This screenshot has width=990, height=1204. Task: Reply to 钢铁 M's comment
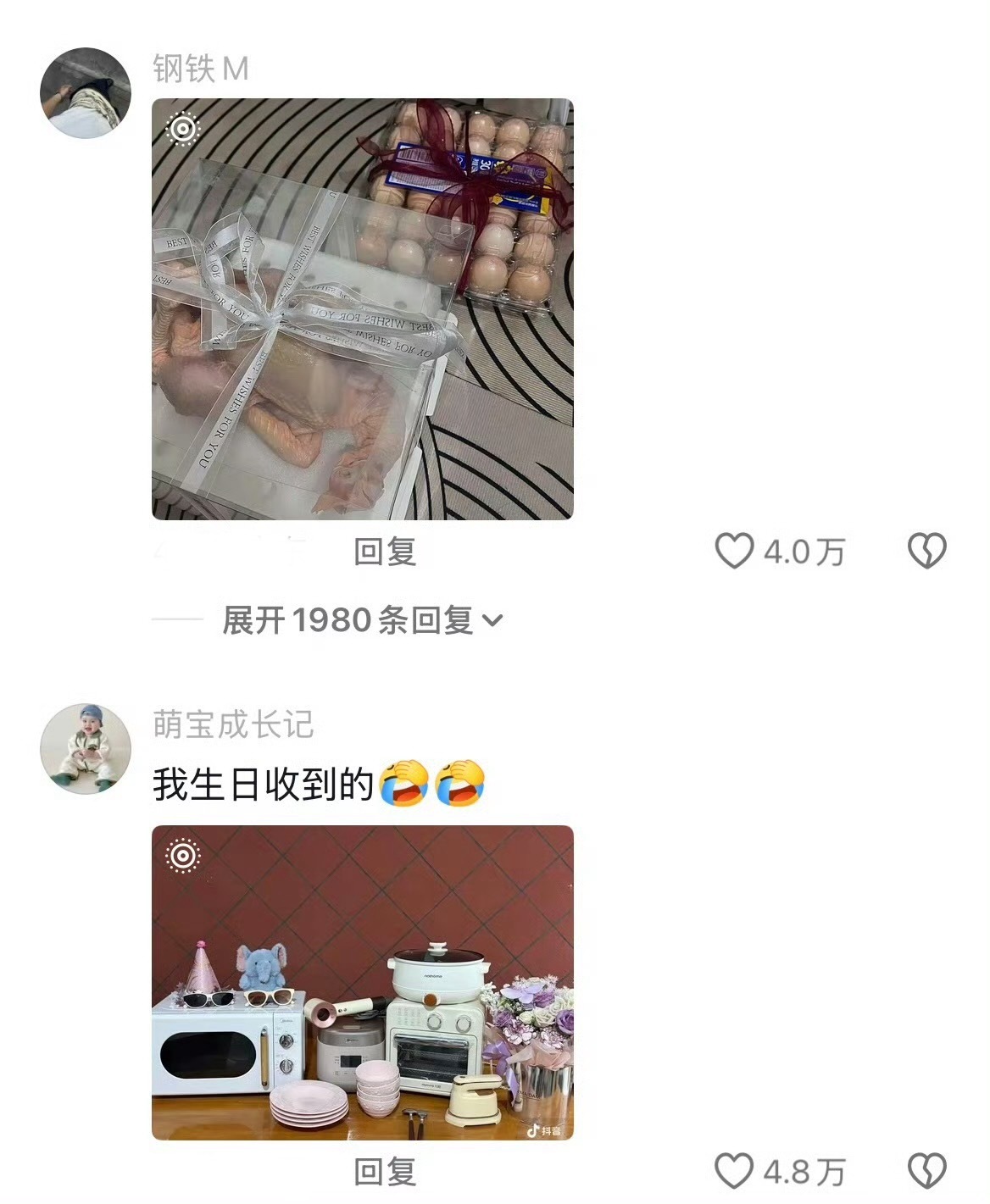pos(385,552)
